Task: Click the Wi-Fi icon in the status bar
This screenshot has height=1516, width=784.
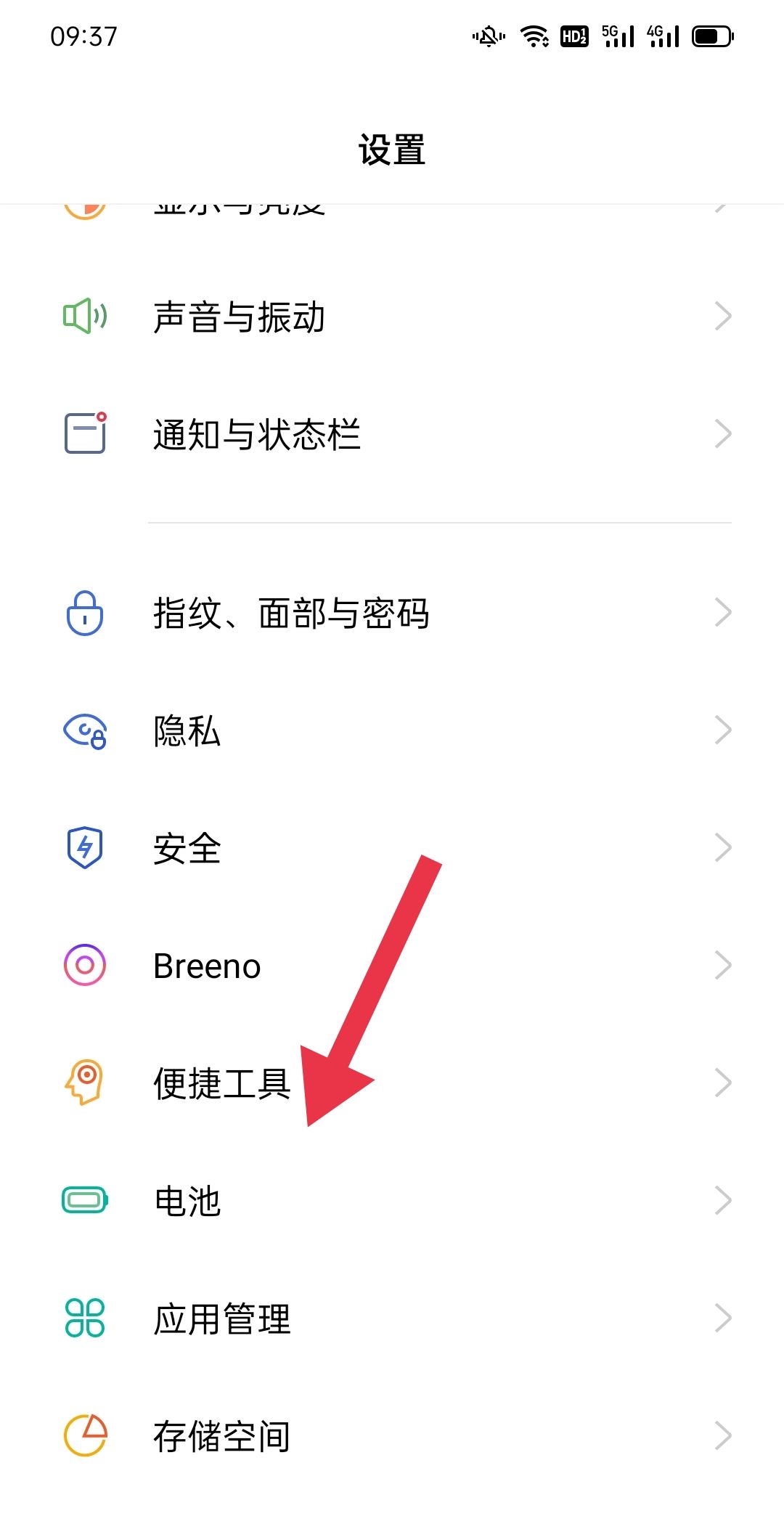Action: click(535, 35)
